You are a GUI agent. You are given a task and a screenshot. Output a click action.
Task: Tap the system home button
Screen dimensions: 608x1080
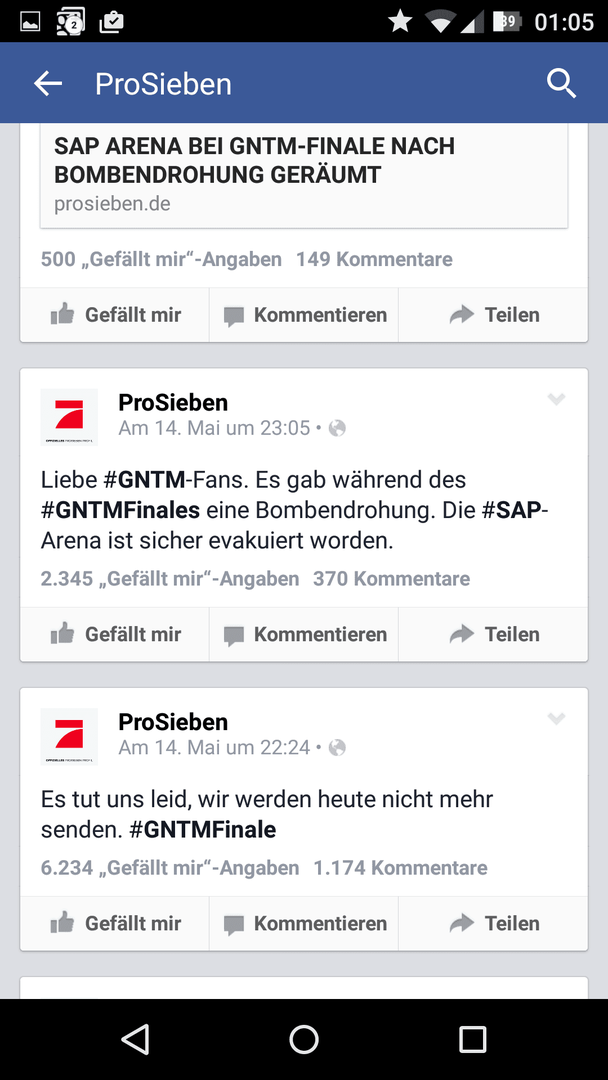pyautogui.click(x=304, y=1039)
